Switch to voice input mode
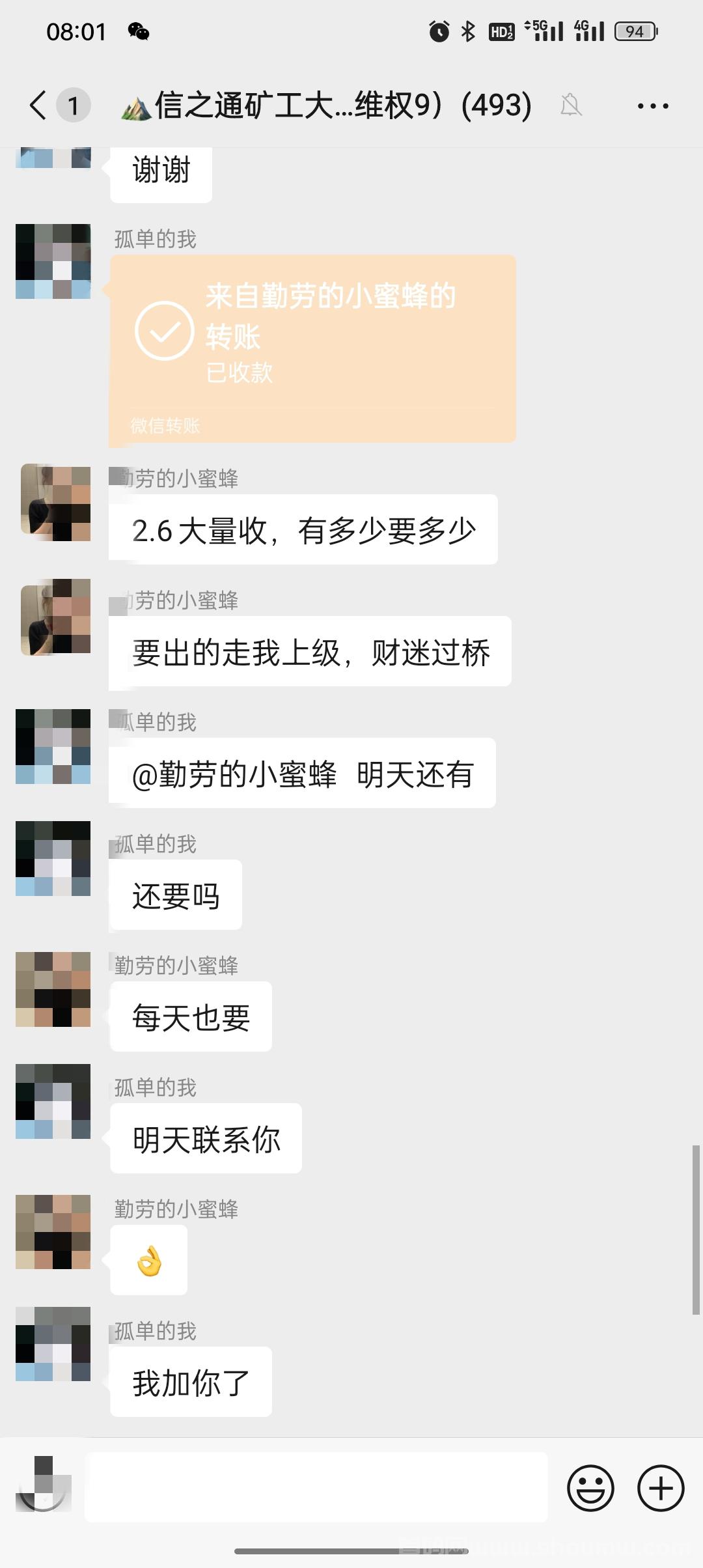 43,1488
